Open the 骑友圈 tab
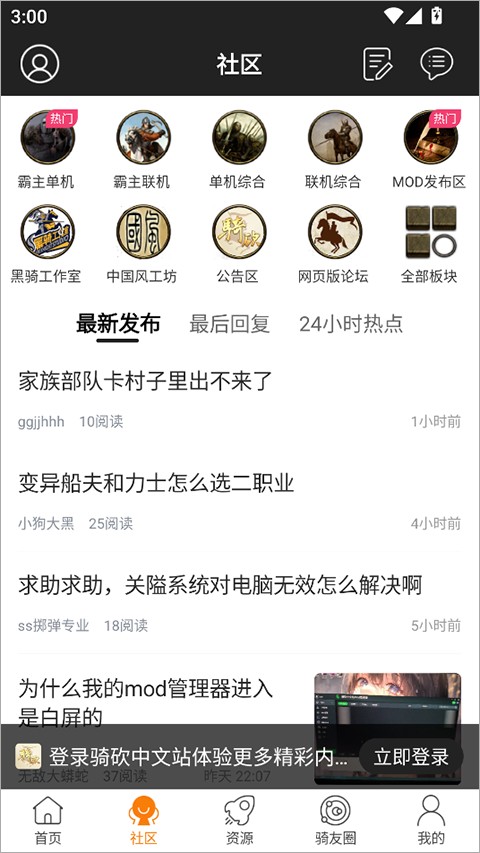 click(335, 820)
